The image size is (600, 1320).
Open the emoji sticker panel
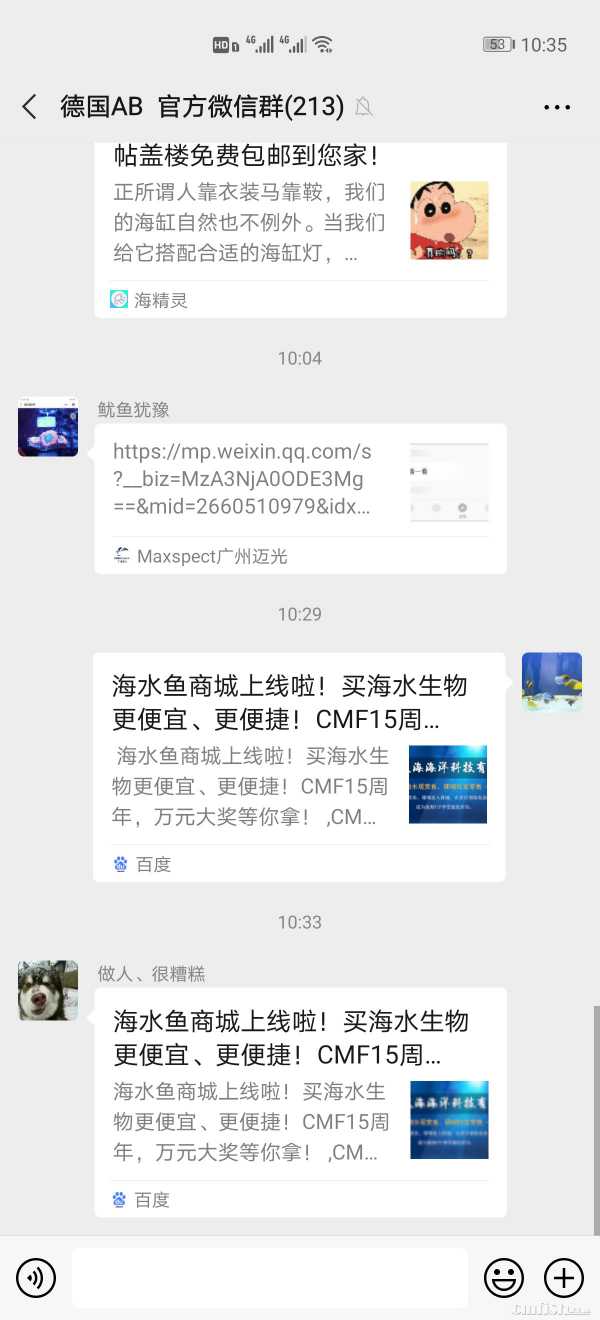pyautogui.click(x=504, y=1278)
